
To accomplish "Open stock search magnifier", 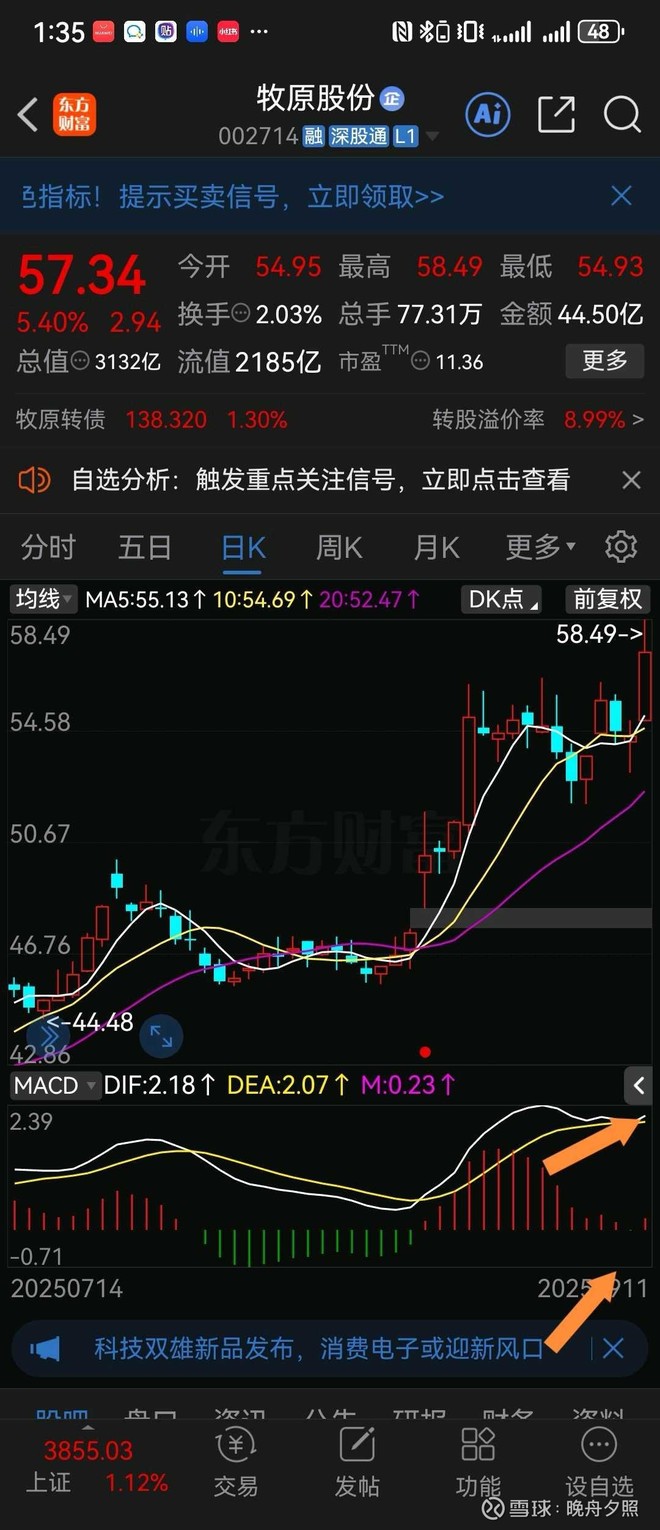I will (x=622, y=115).
